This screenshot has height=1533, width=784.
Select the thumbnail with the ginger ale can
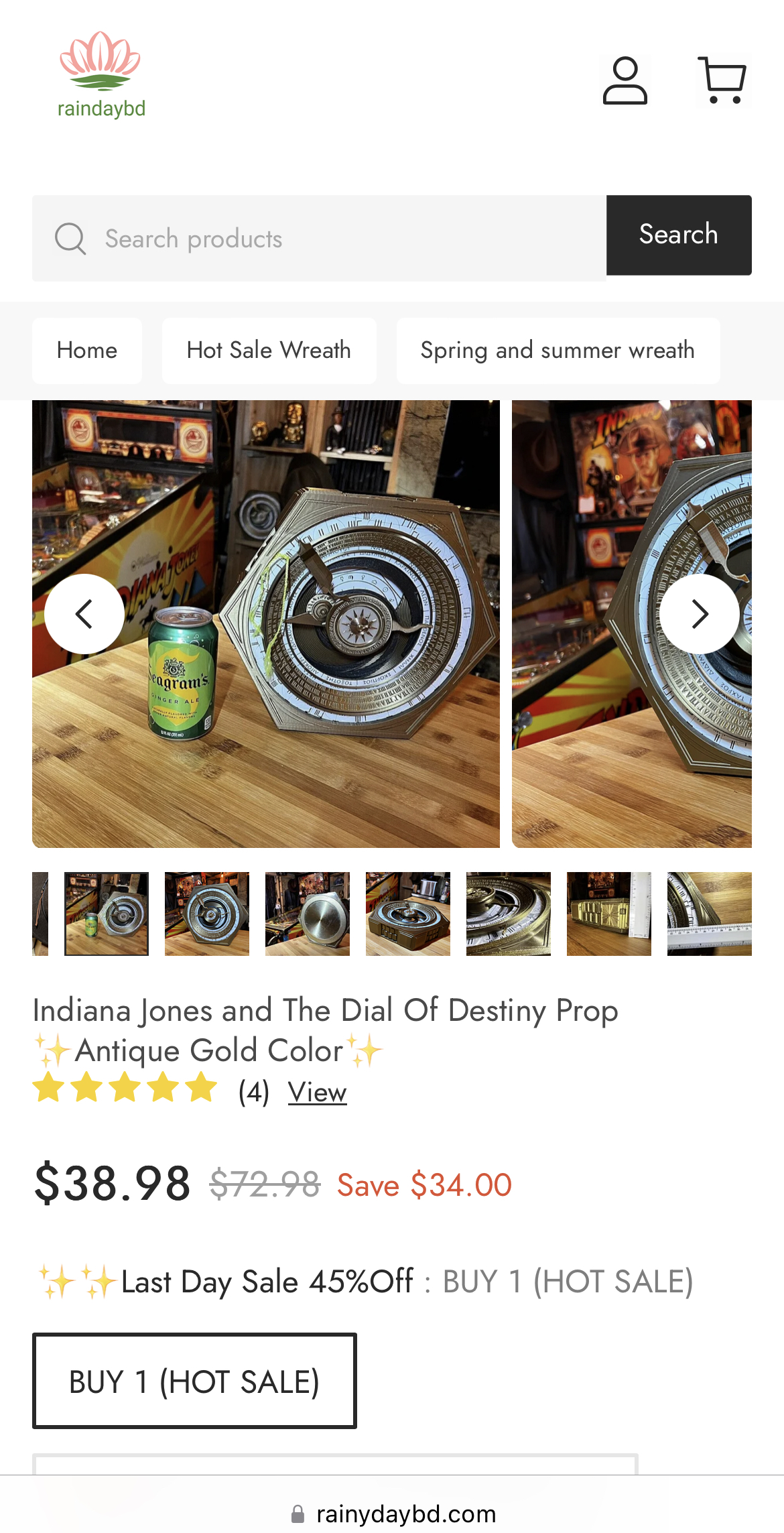(107, 914)
